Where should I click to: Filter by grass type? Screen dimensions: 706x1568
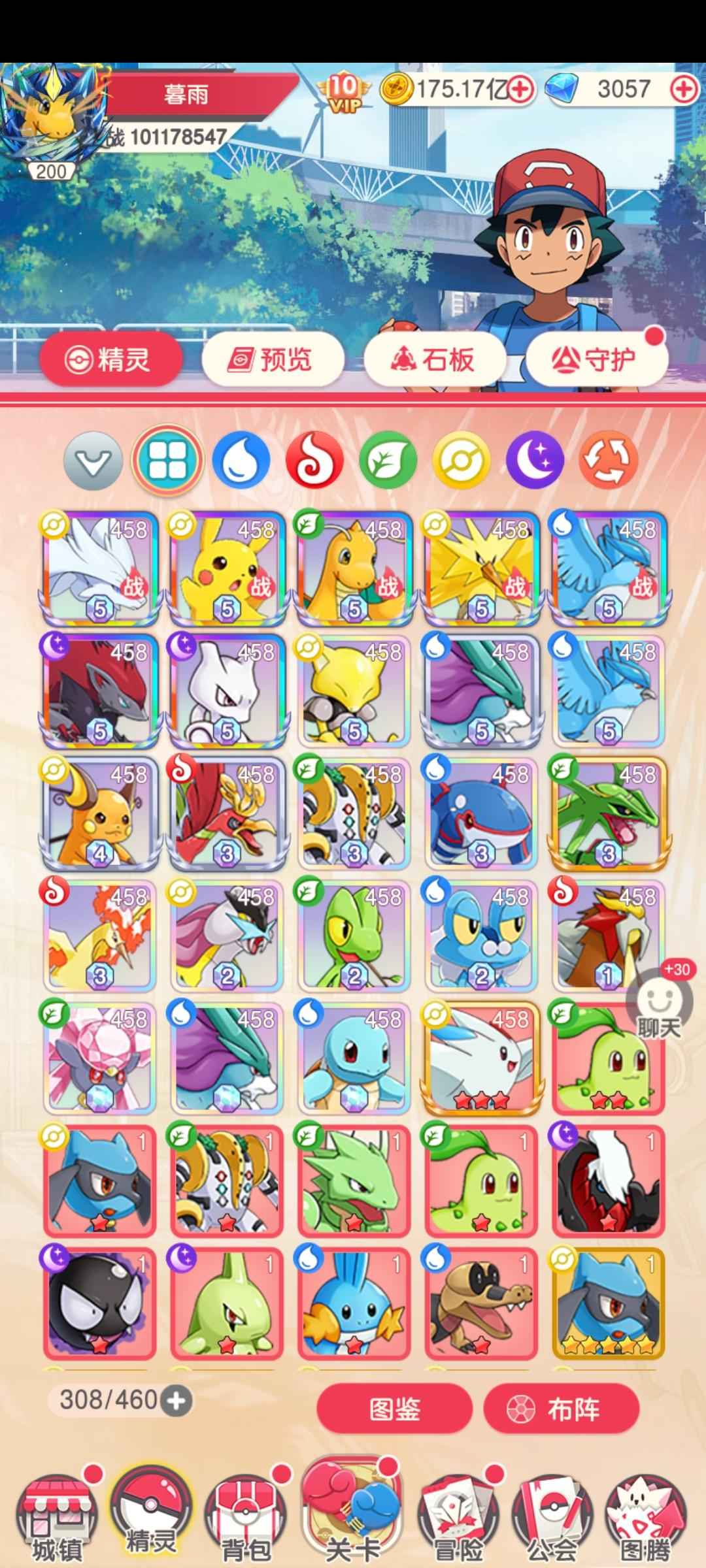pos(388,460)
